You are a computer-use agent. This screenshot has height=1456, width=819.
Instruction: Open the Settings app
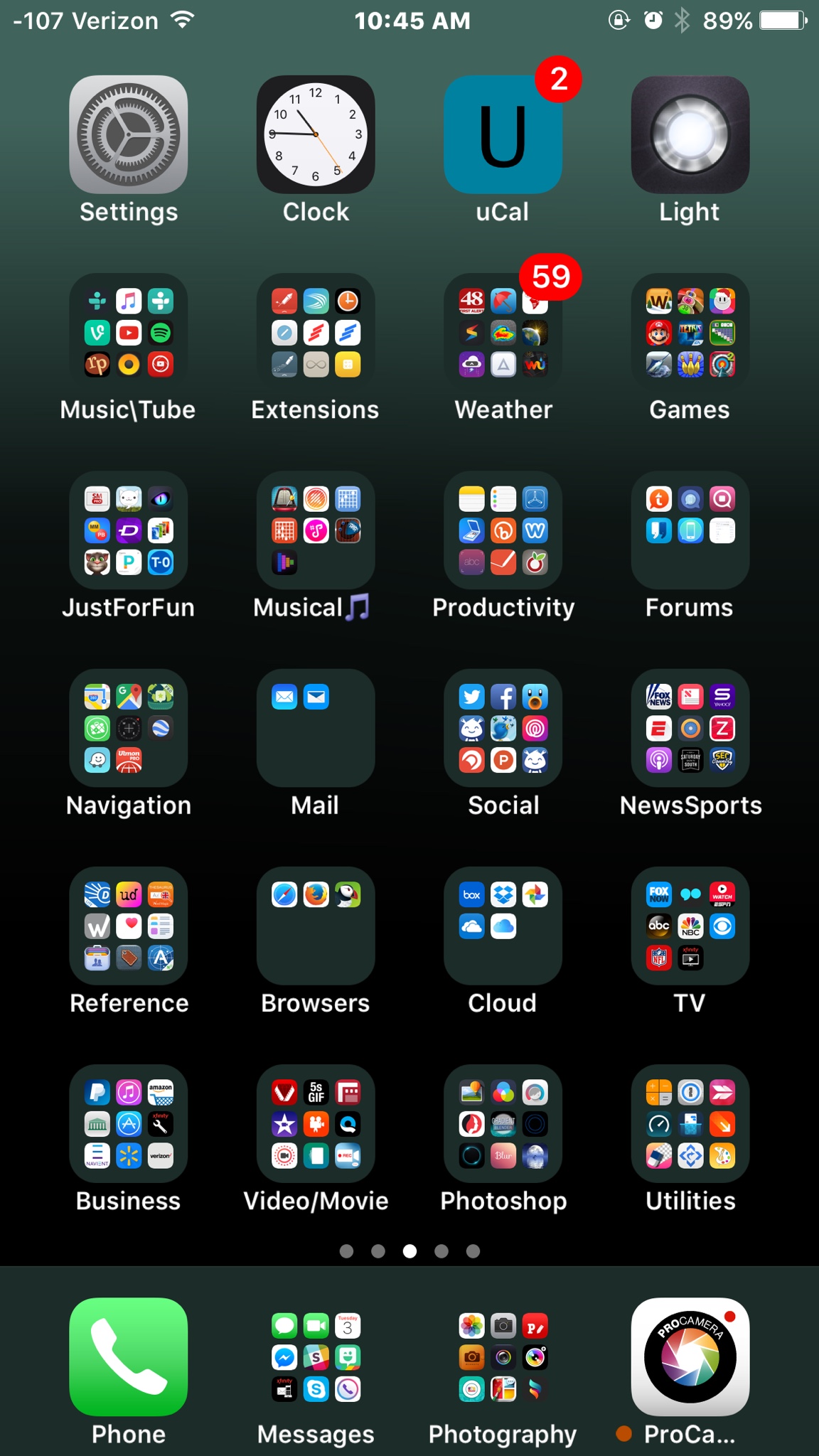tap(129, 134)
